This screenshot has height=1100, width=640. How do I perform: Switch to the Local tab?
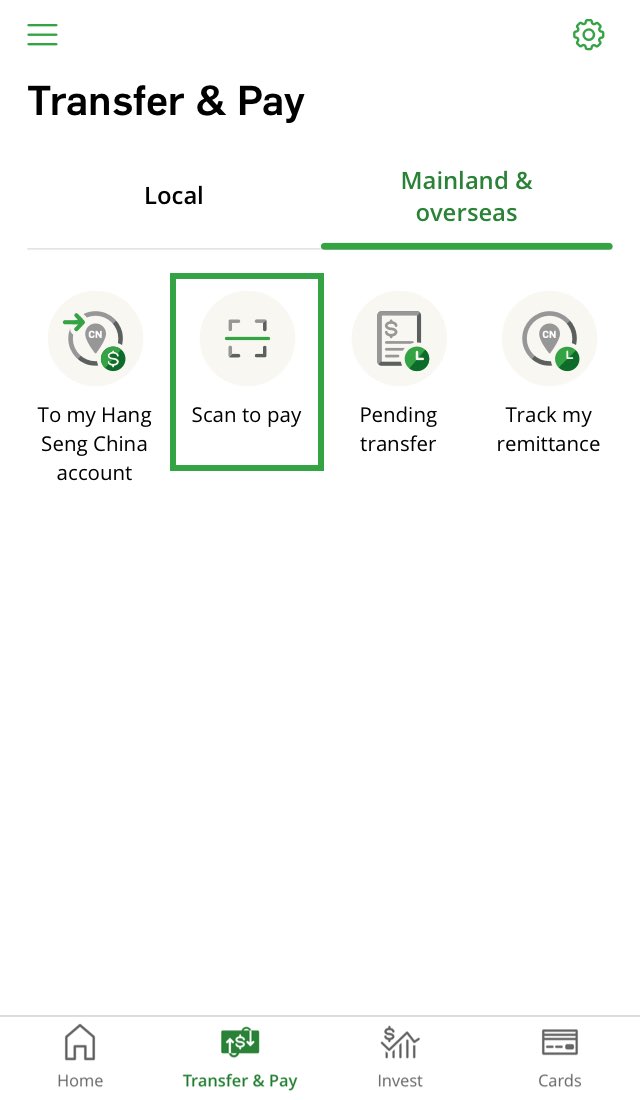click(x=173, y=196)
